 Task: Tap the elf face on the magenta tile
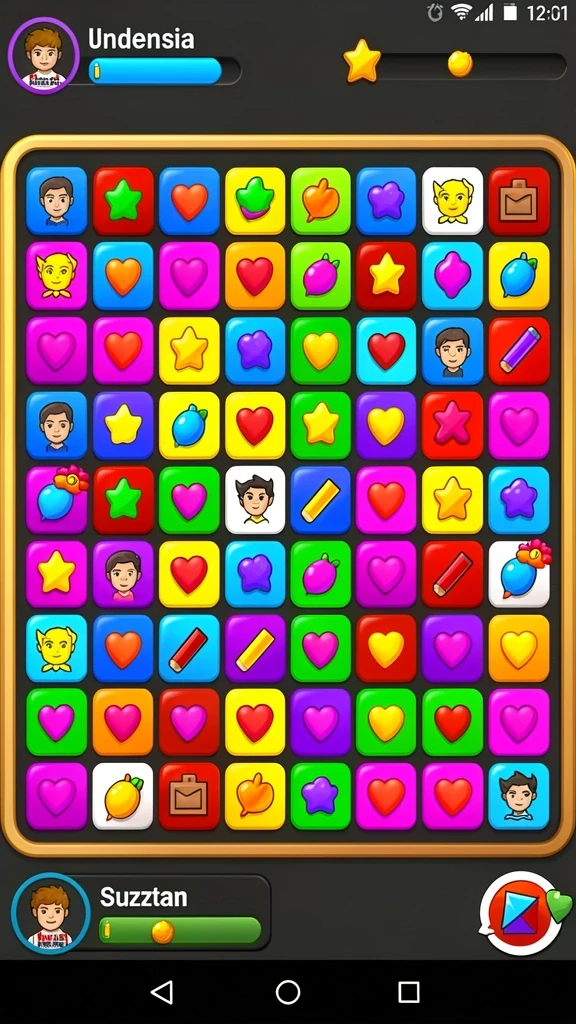pos(57,275)
